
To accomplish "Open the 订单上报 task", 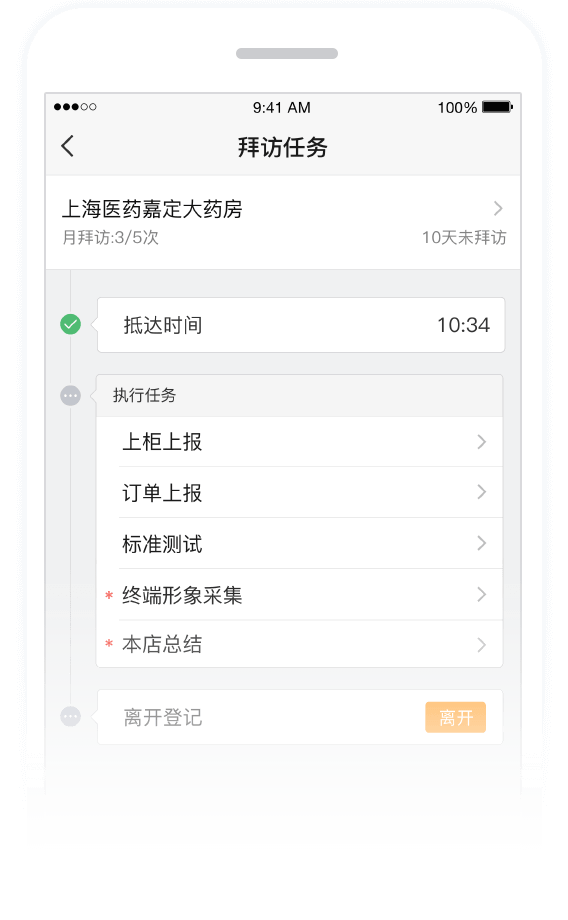I will pos(299,492).
